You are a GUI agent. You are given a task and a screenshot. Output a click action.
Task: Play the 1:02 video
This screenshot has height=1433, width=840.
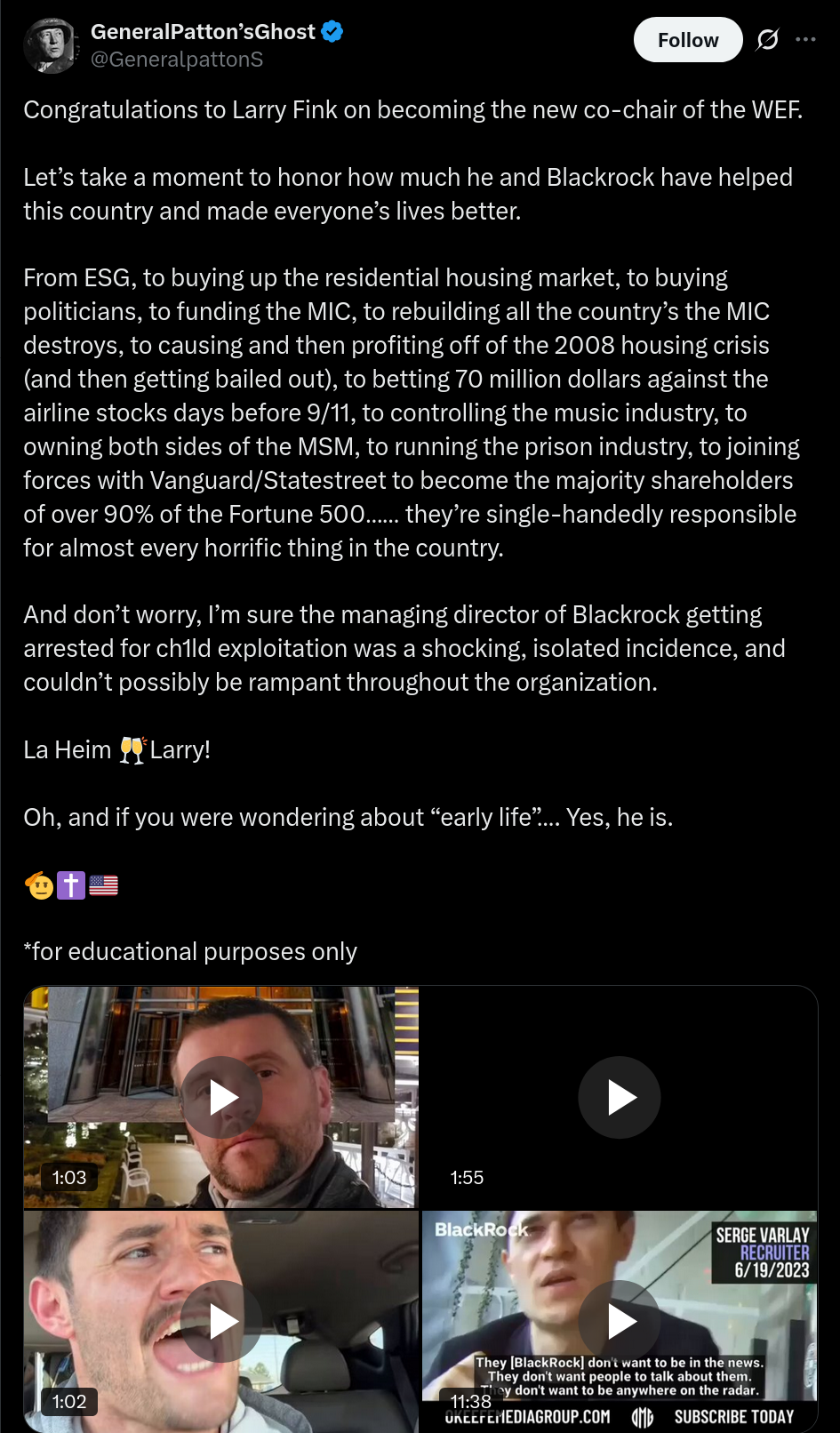221,1321
